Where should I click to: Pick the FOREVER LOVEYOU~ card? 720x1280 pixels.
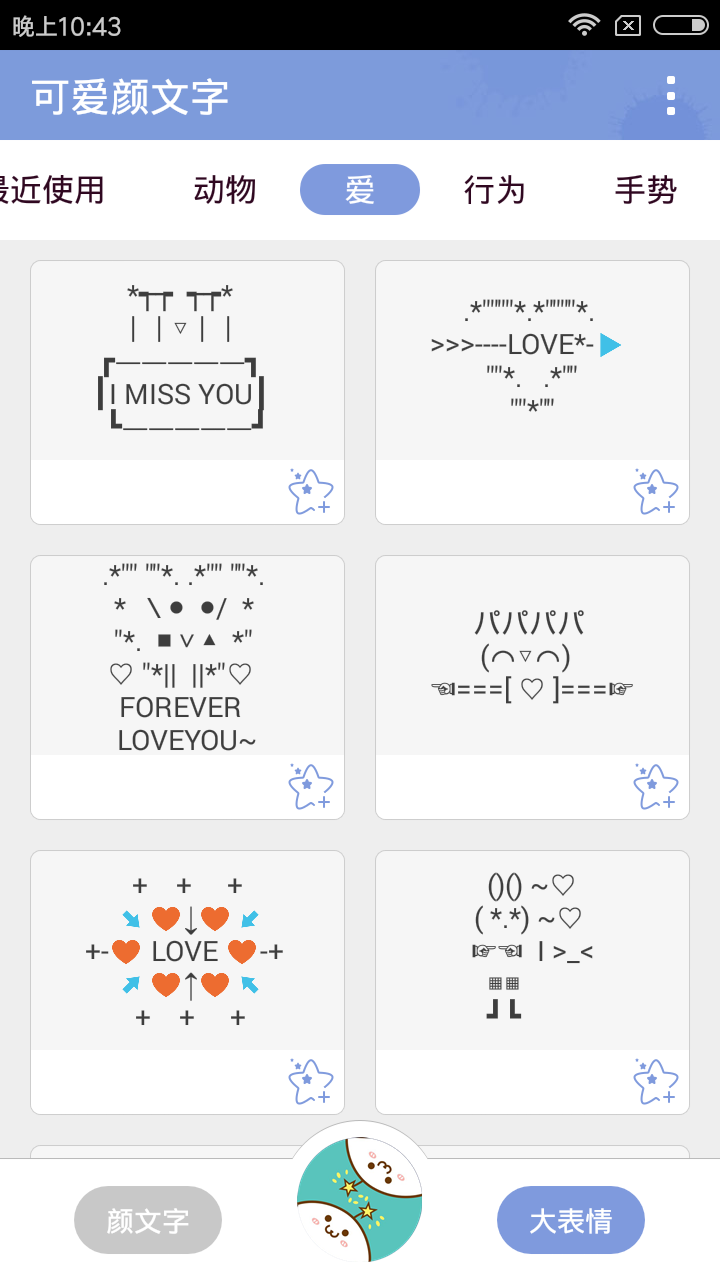pos(187,657)
